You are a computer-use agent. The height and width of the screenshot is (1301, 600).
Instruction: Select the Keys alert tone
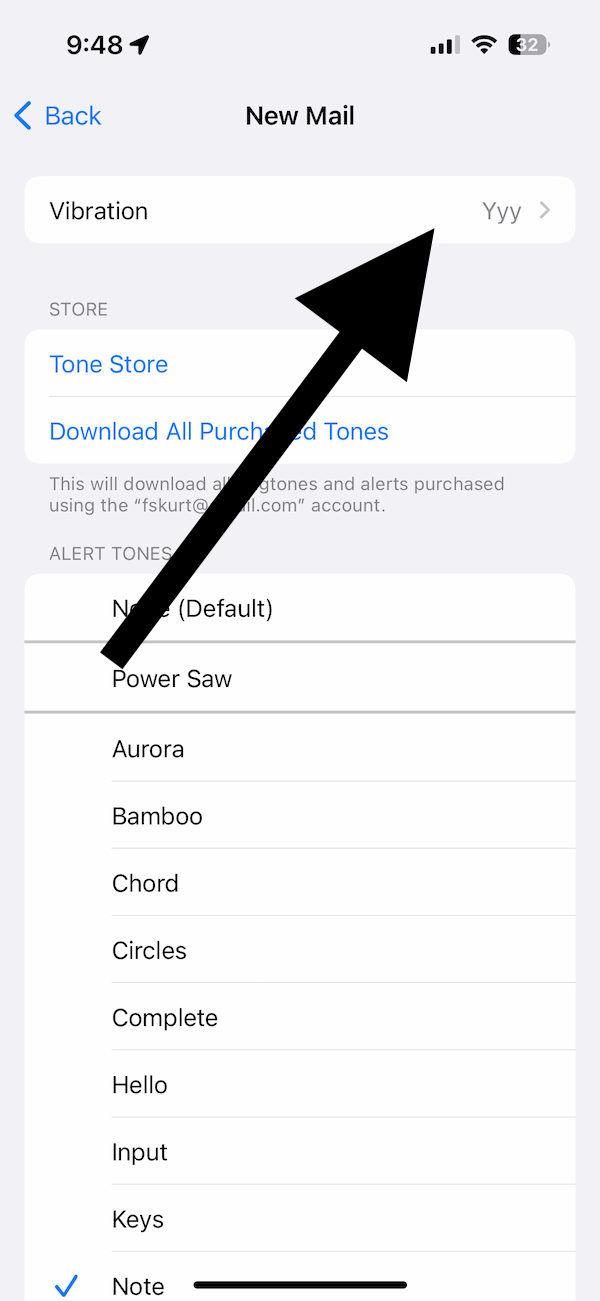300,1218
